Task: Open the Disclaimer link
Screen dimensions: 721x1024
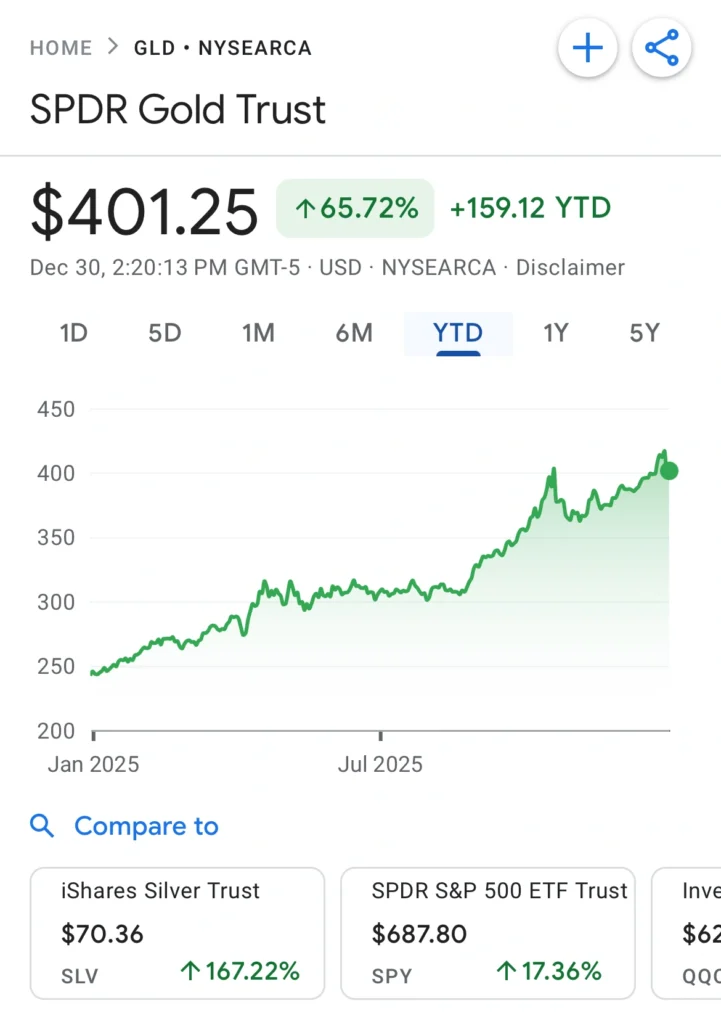Action: tap(570, 267)
